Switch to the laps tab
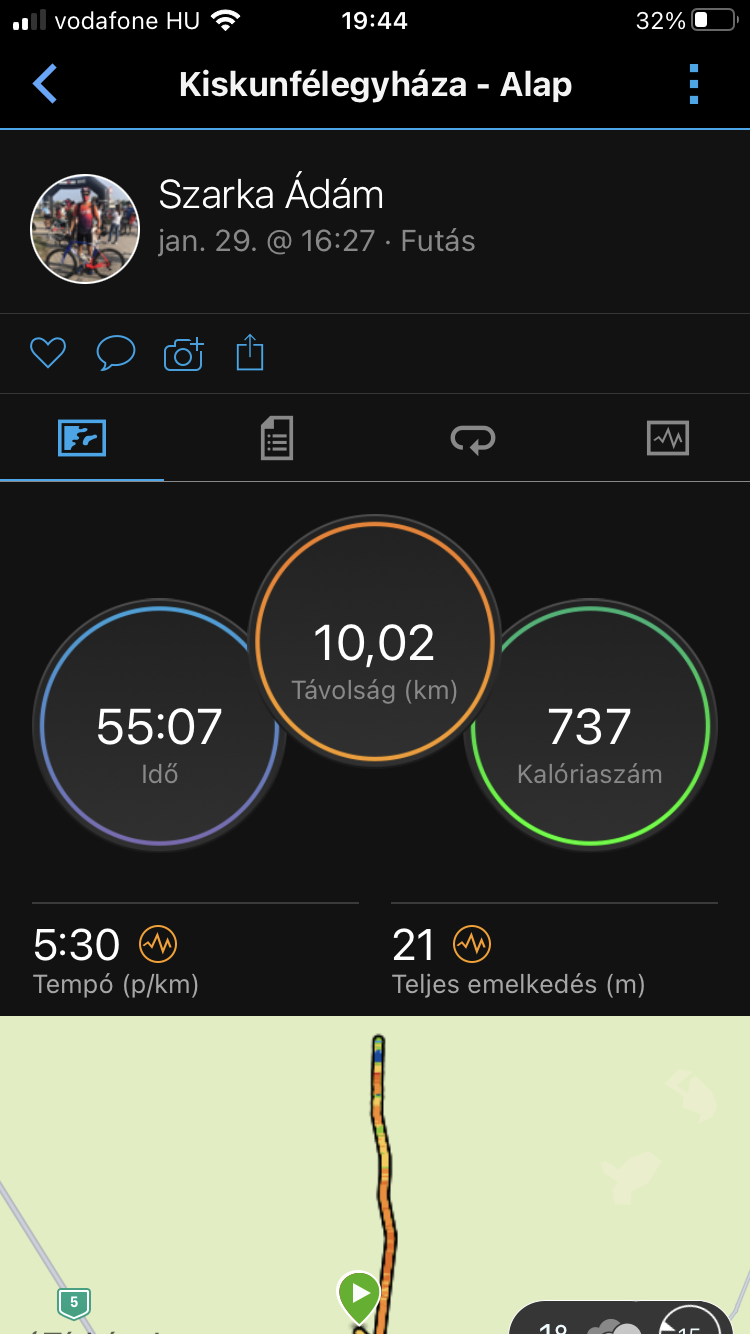The image size is (750, 1334). (472, 438)
